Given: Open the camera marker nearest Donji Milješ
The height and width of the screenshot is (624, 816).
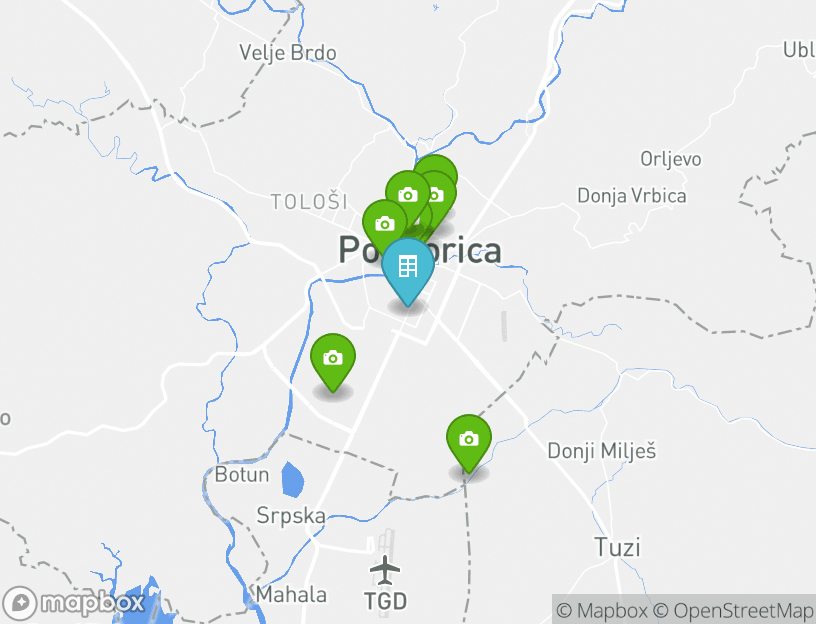Looking at the screenshot, I should pos(468,440).
